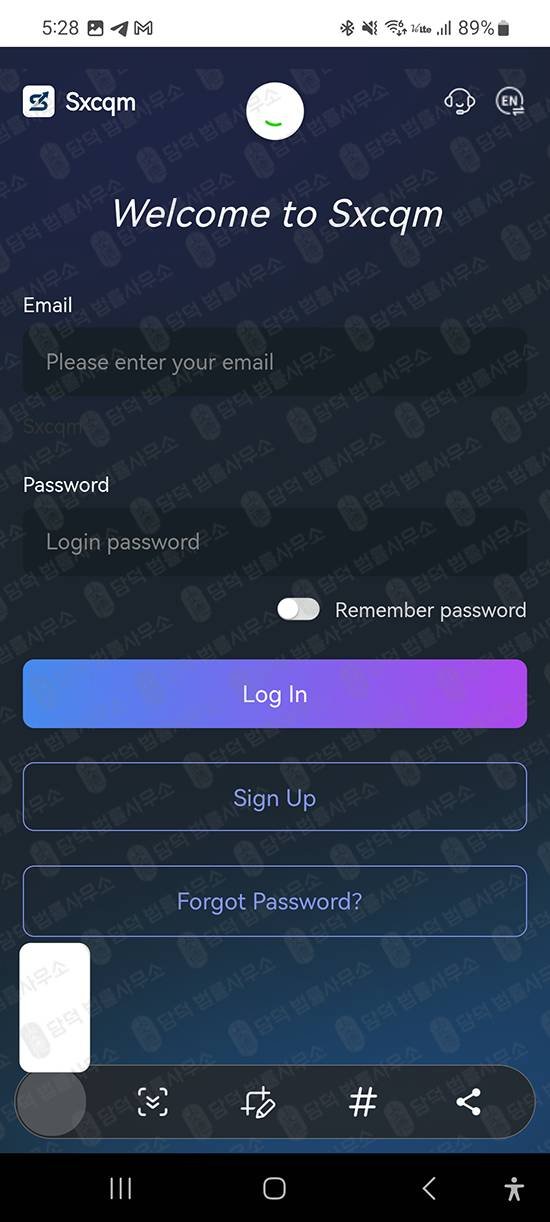Focus the Email input field
Viewport: 550px width, 1222px height.
[275, 362]
